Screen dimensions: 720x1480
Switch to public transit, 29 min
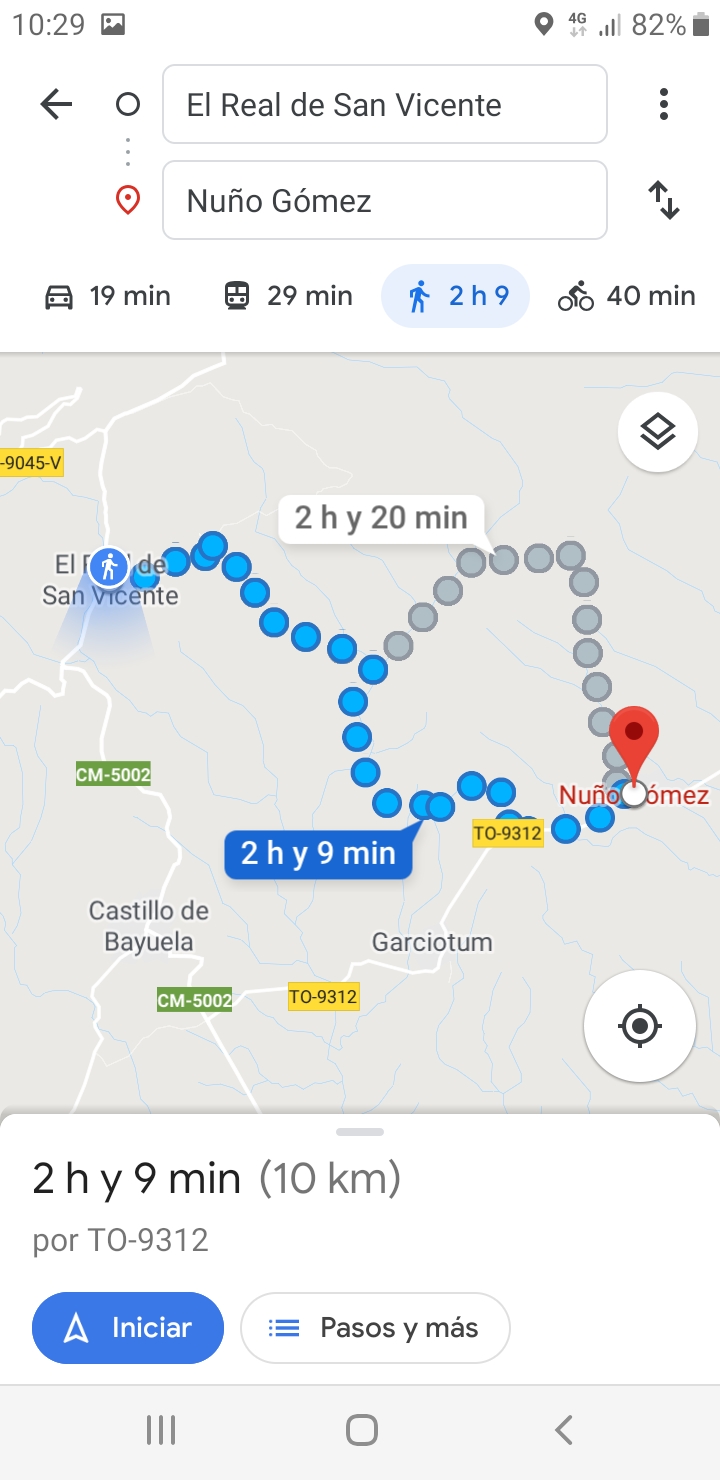[287, 296]
